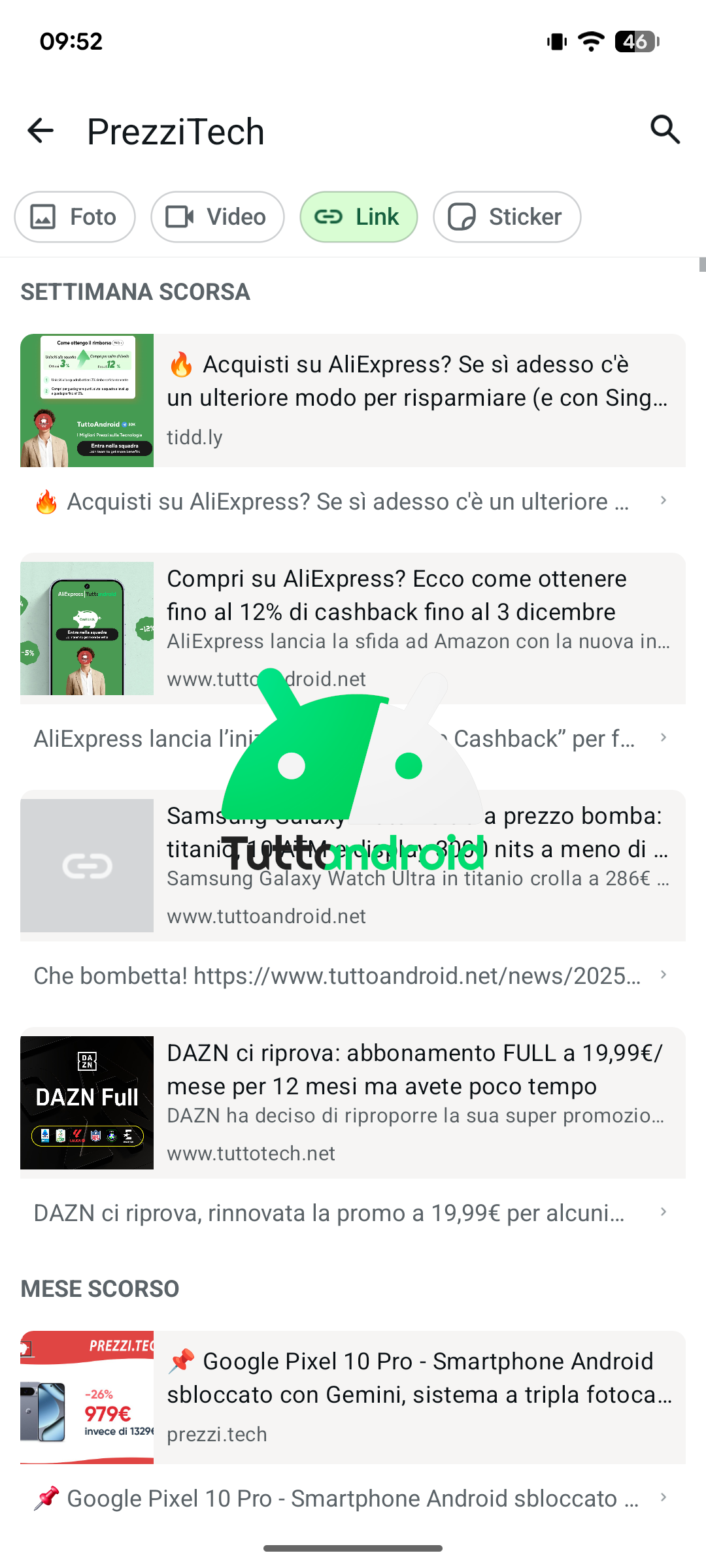Viewport: 706px width, 1568px height.
Task: Switch to the Foto filter chip
Action: pyautogui.click(x=75, y=217)
